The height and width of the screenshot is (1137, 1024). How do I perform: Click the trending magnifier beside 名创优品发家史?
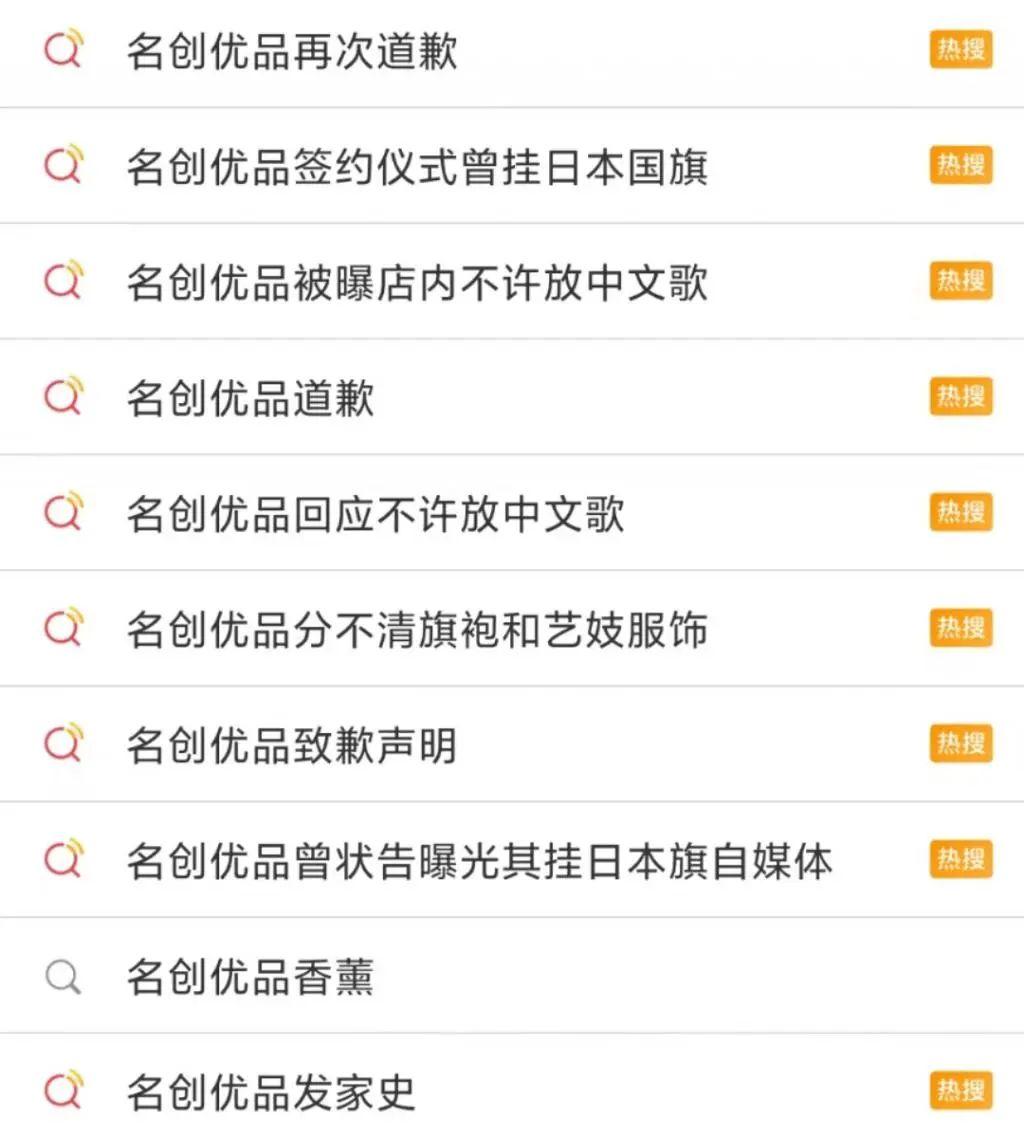62,1090
